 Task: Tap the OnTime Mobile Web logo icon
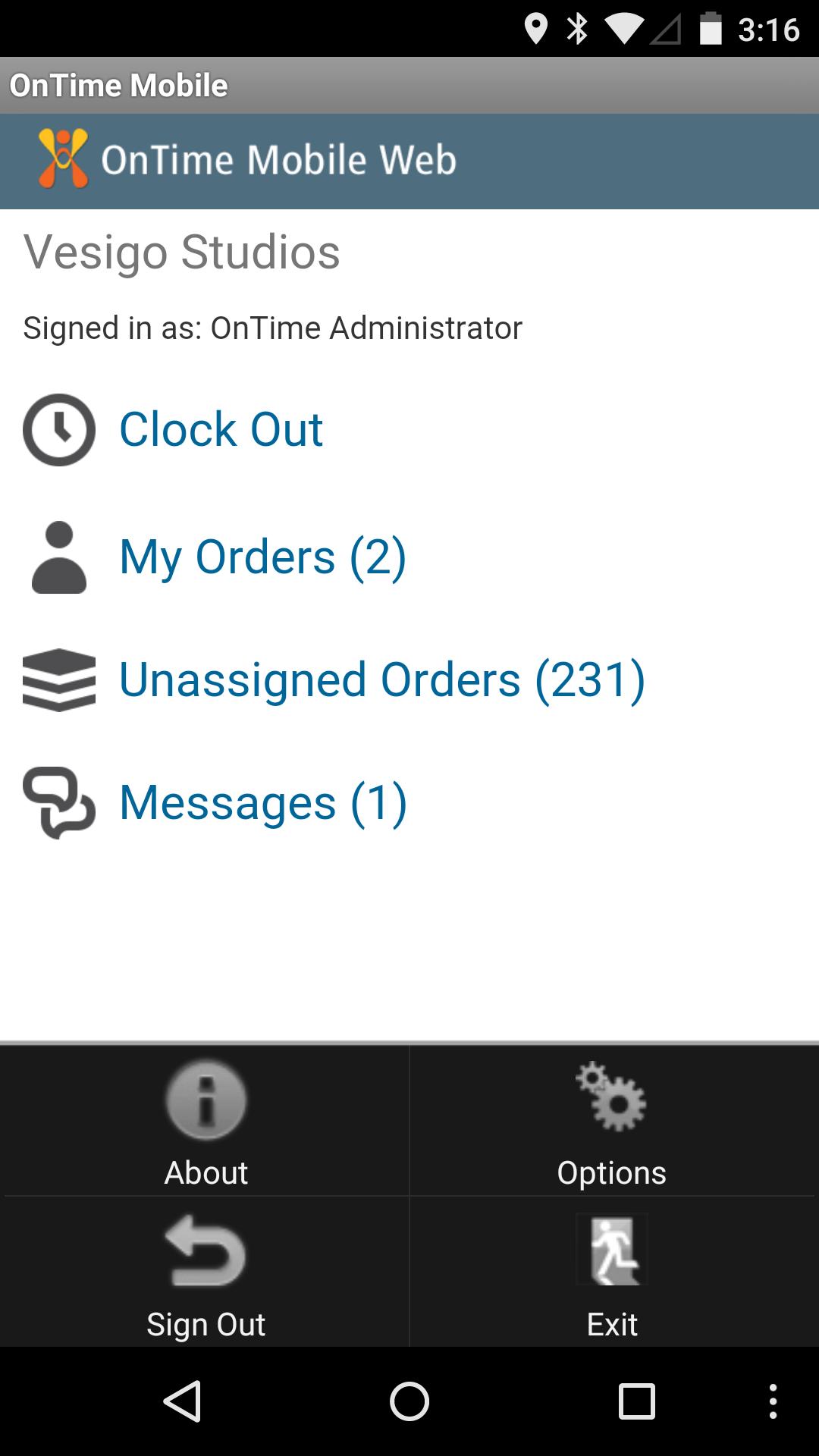tap(64, 159)
